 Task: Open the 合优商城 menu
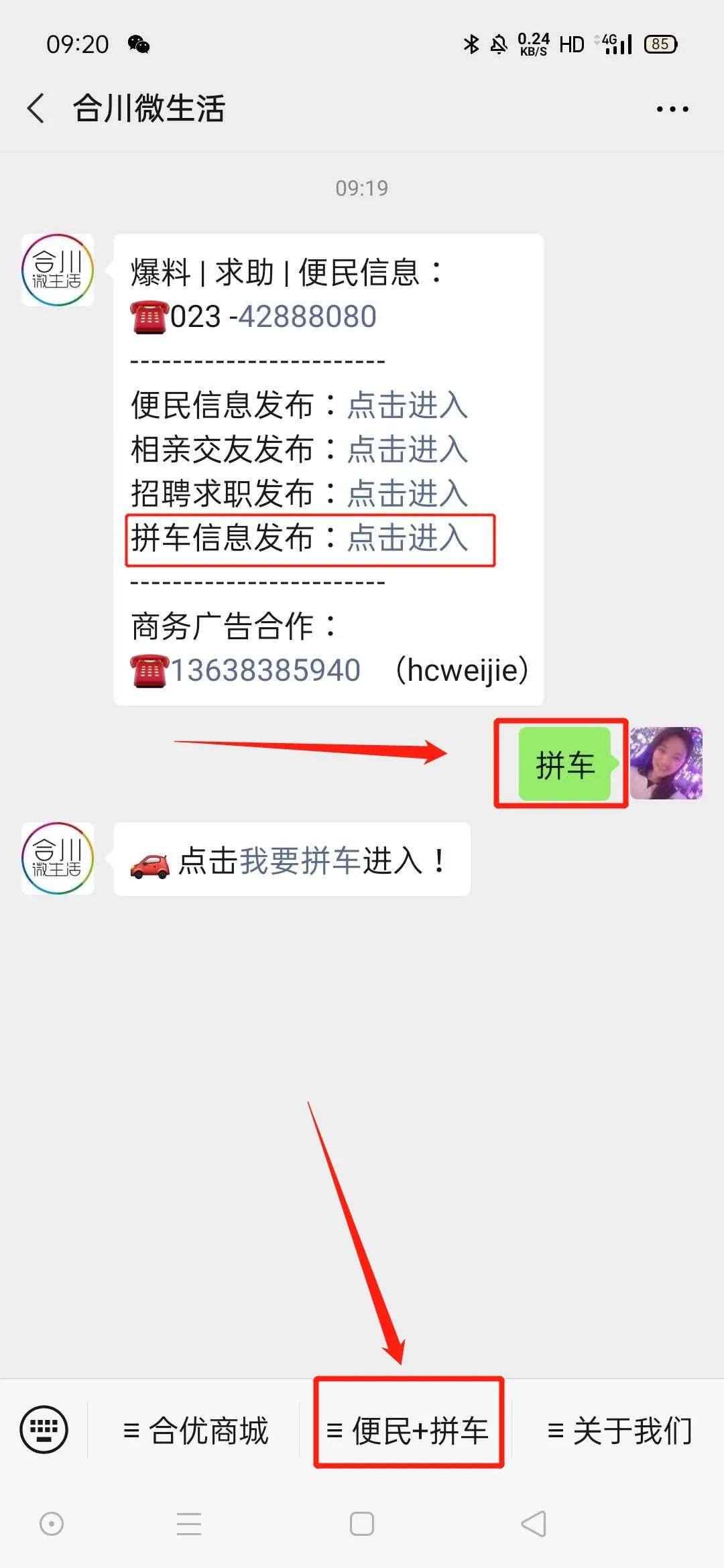[x=196, y=1431]
